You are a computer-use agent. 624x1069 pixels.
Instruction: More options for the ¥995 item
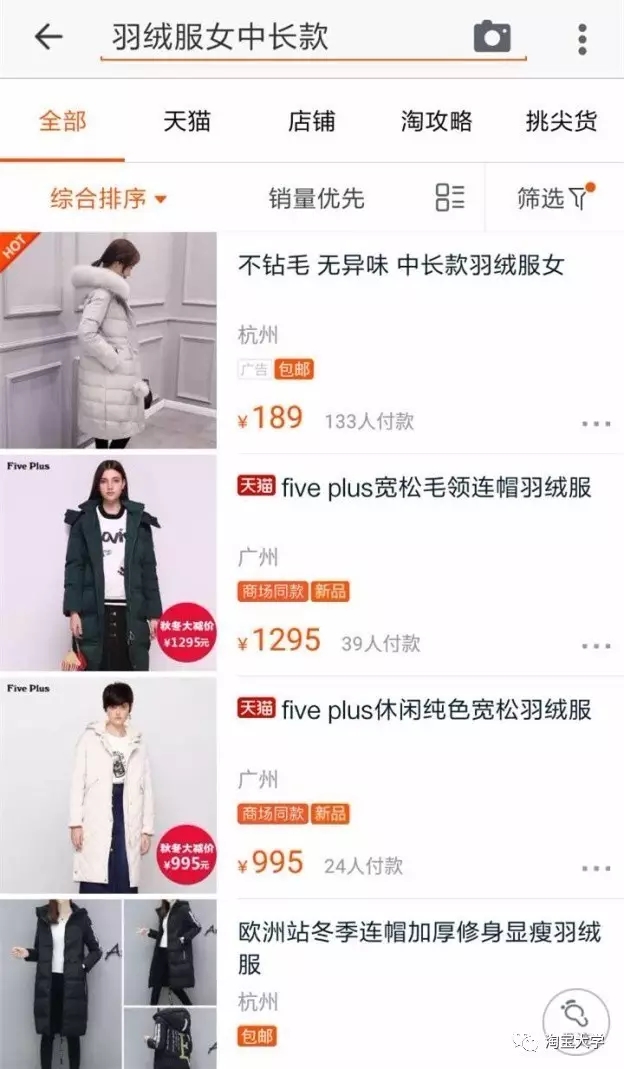pyautogui.click(x=595, y=868)
